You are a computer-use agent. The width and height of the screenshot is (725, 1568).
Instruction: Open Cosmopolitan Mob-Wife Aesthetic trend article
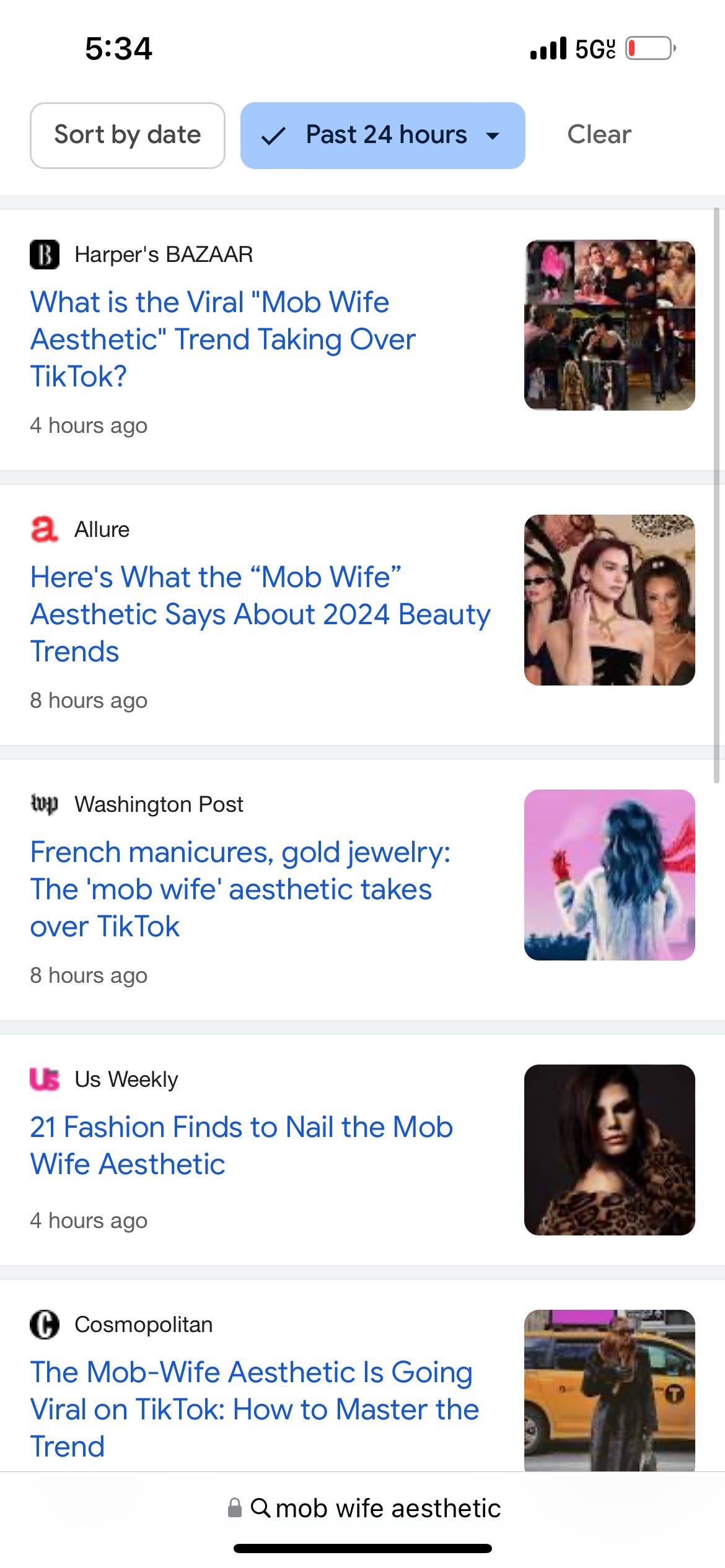254,1408
